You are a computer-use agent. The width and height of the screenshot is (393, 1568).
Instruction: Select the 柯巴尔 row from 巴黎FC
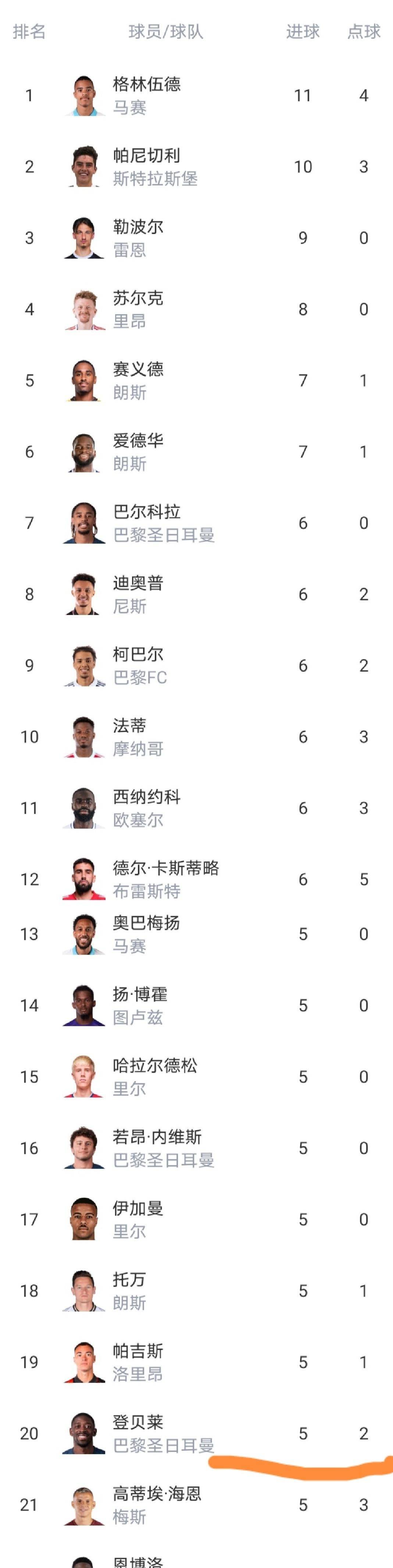(x=139, y=665)
